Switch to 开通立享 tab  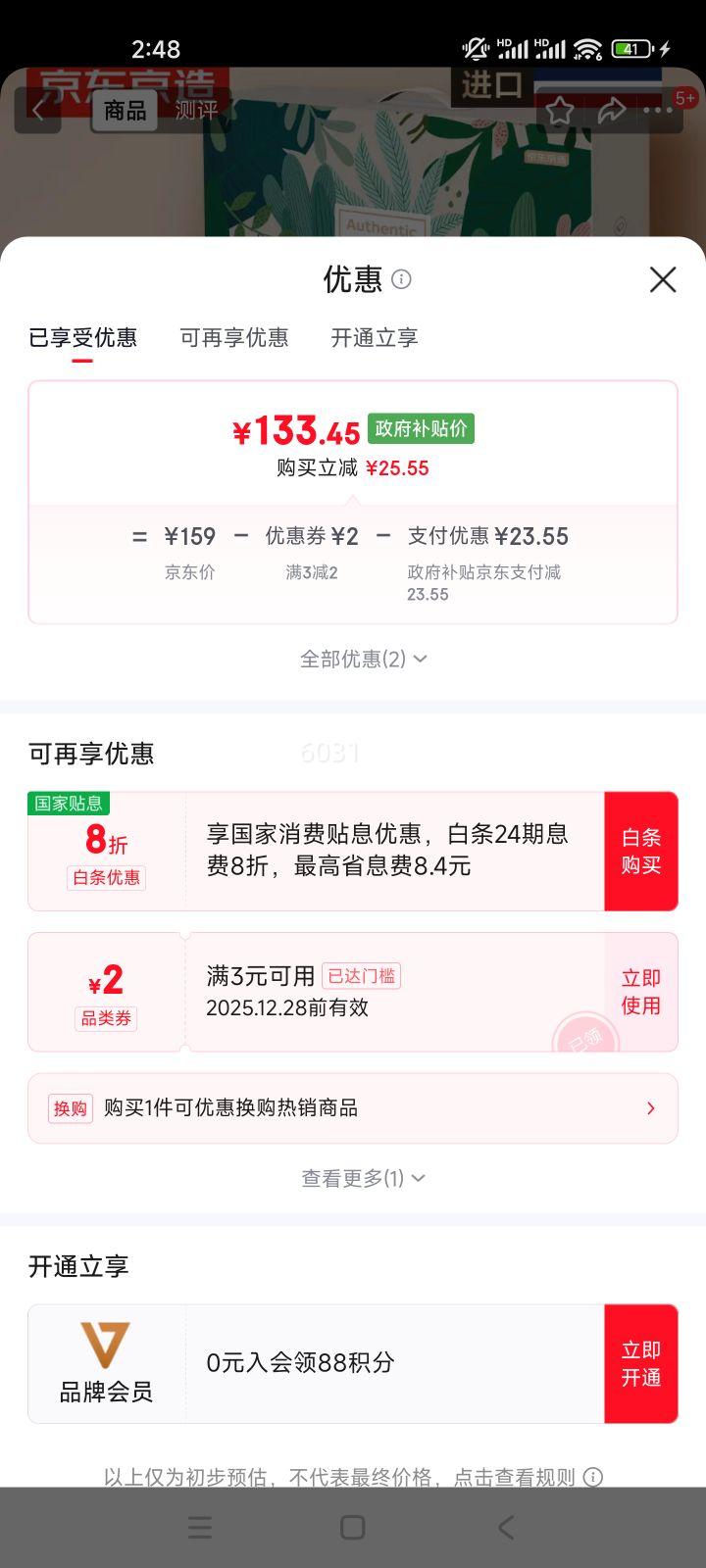pyautogui.click(x=374, y=338)
